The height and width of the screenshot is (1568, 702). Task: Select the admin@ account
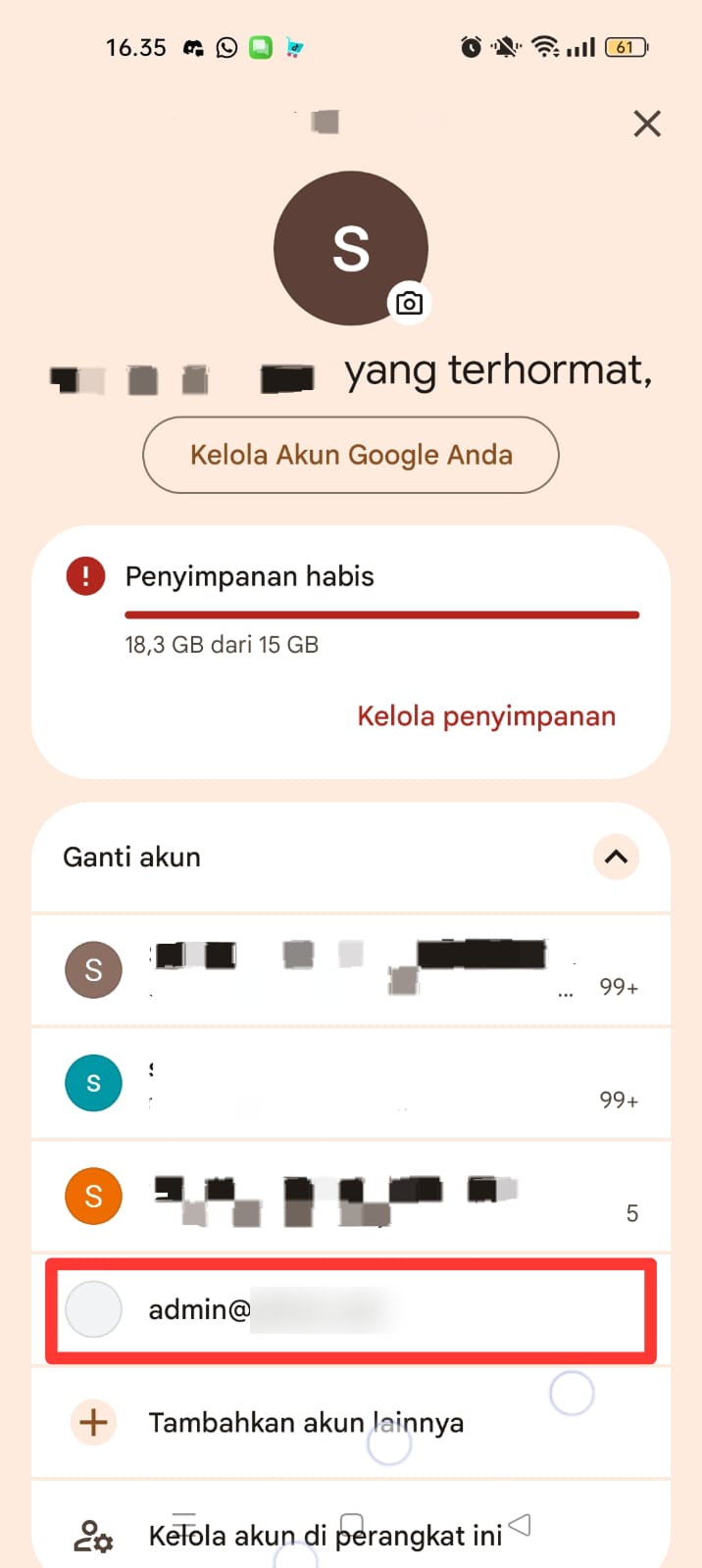tap(350, 1310)
